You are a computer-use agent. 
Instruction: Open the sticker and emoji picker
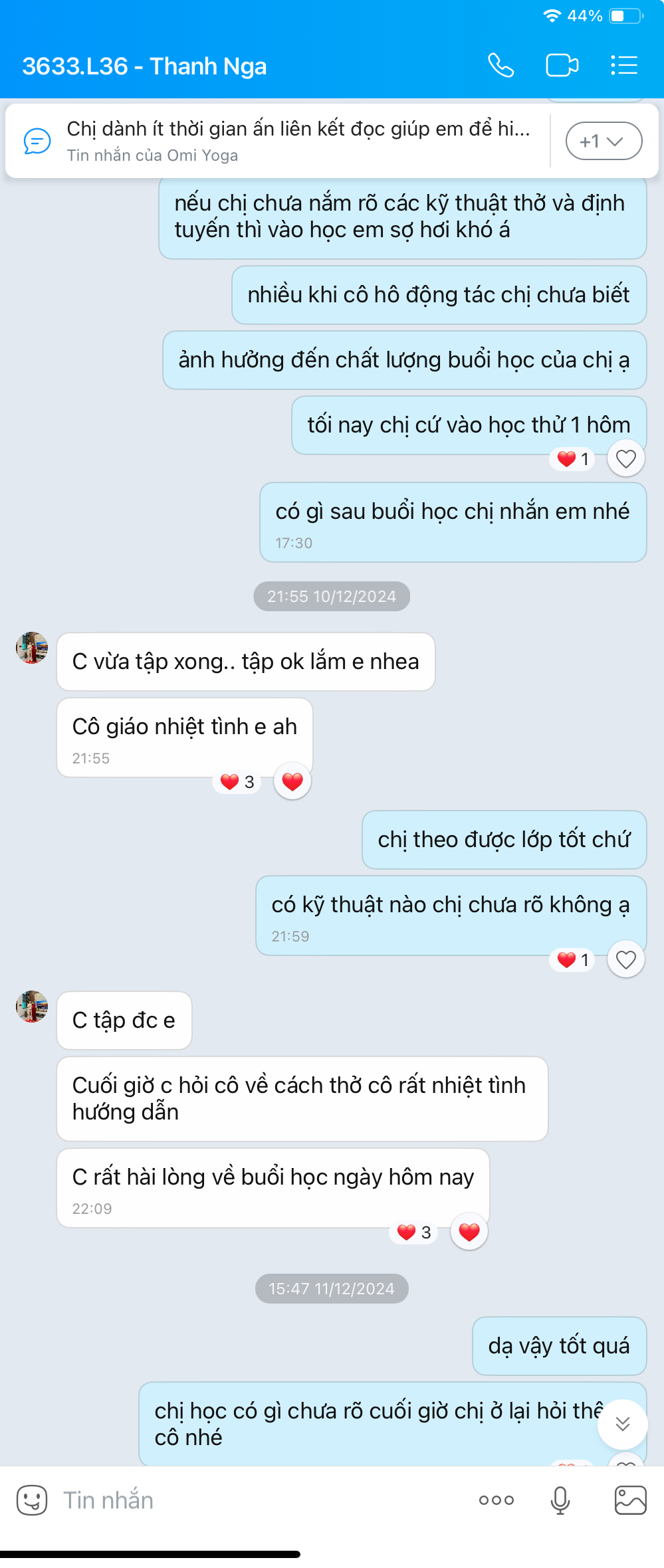pyautogui.click(x=31, y=1499)
